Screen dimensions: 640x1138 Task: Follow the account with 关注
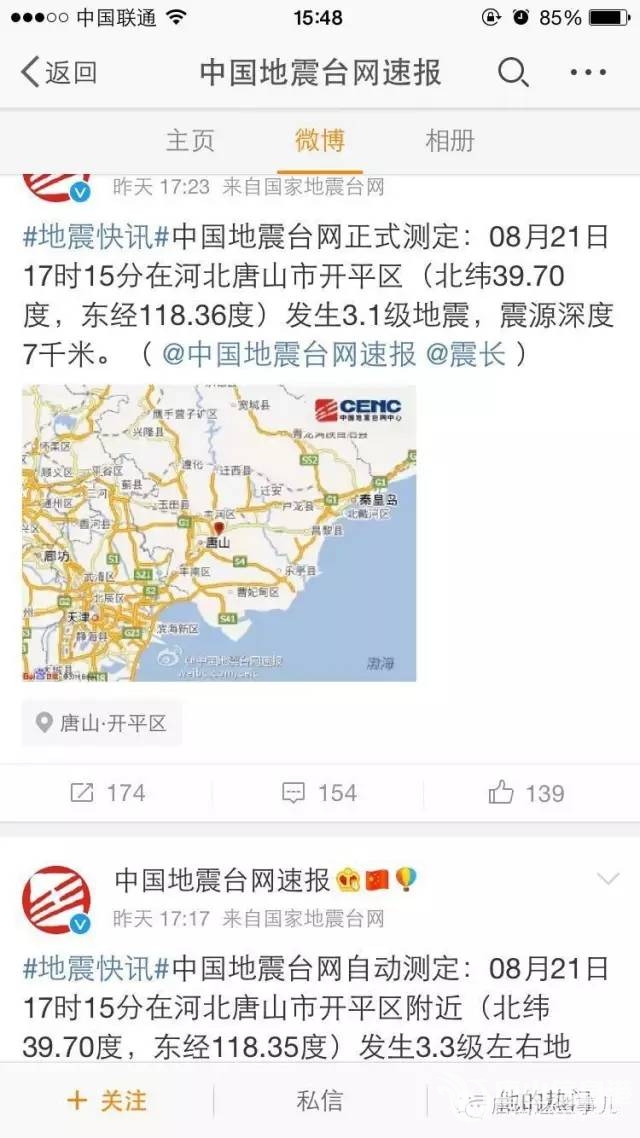(x=107, y=1101)
